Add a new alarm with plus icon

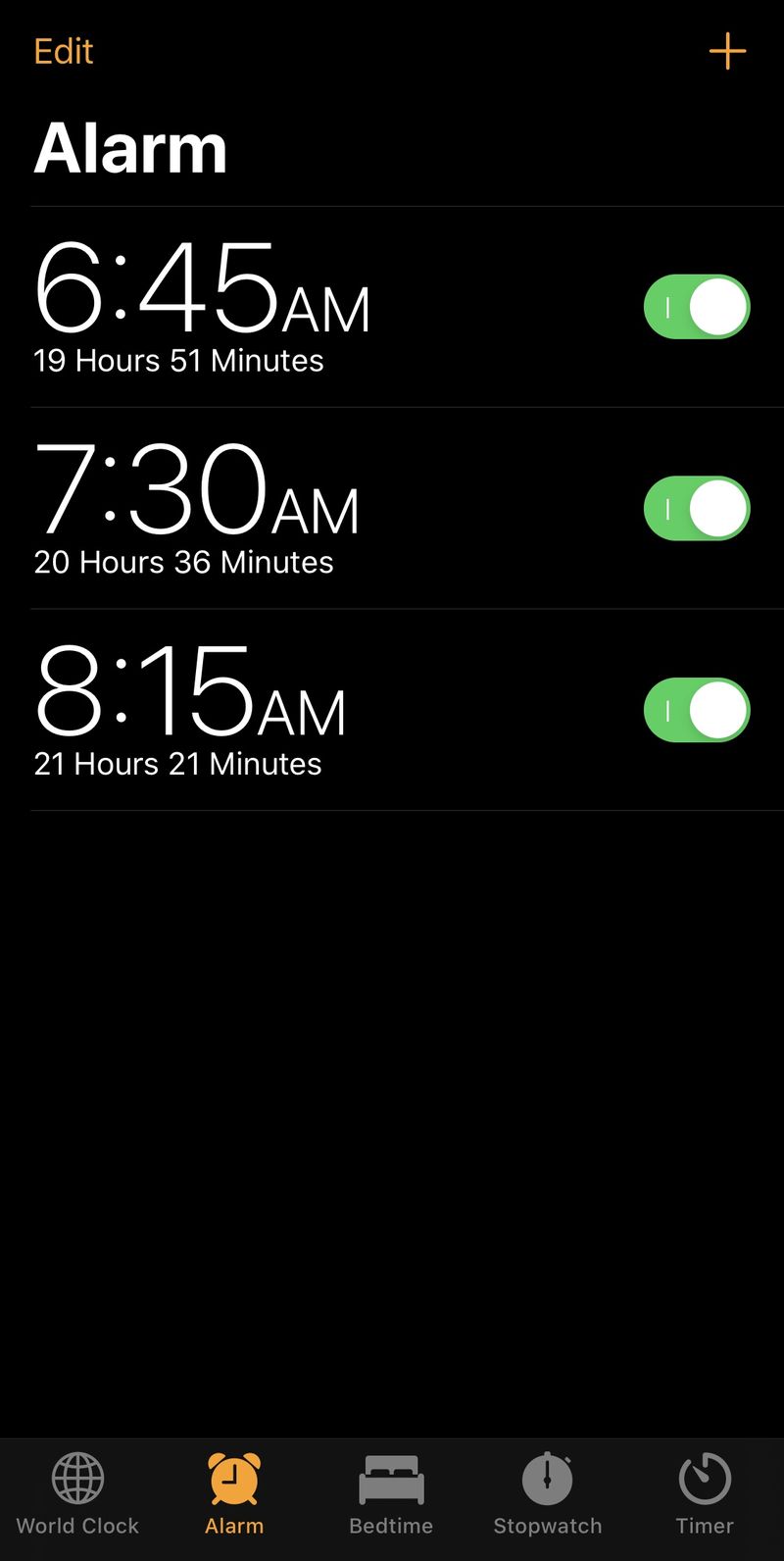(x=727, y=51)
